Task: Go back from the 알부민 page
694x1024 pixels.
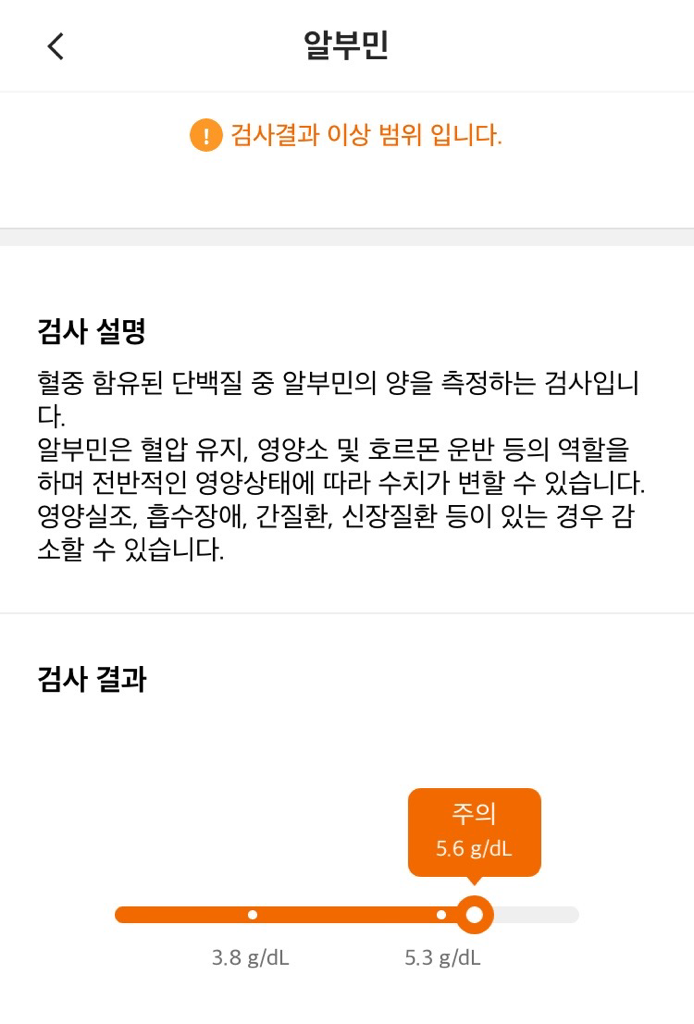Action: pyautogui.click(x=56, y=46)
